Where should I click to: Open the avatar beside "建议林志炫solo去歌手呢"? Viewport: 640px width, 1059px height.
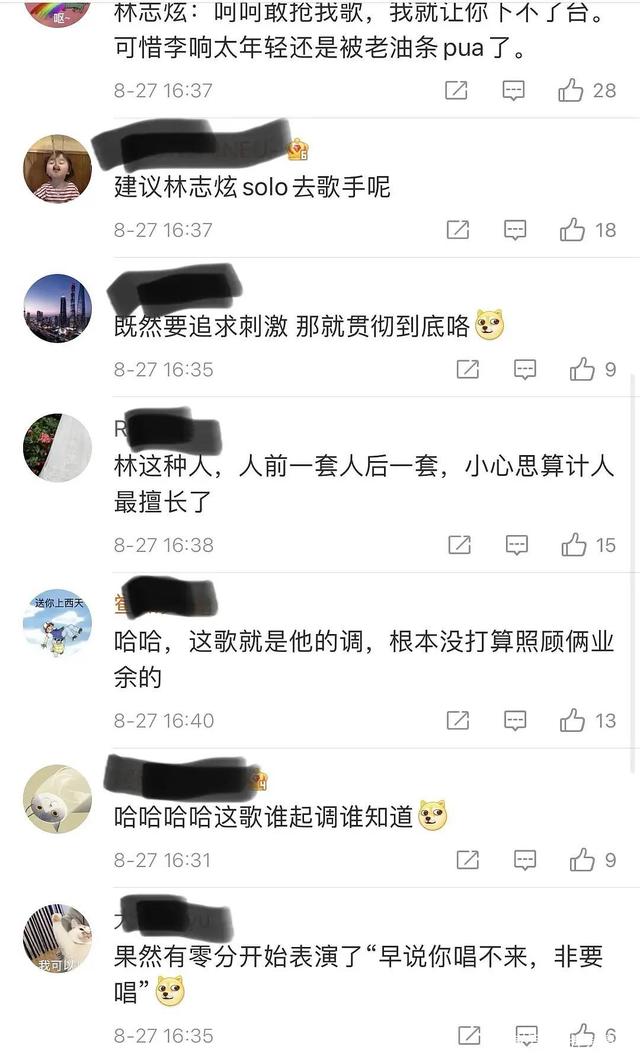tap(57, 169)
